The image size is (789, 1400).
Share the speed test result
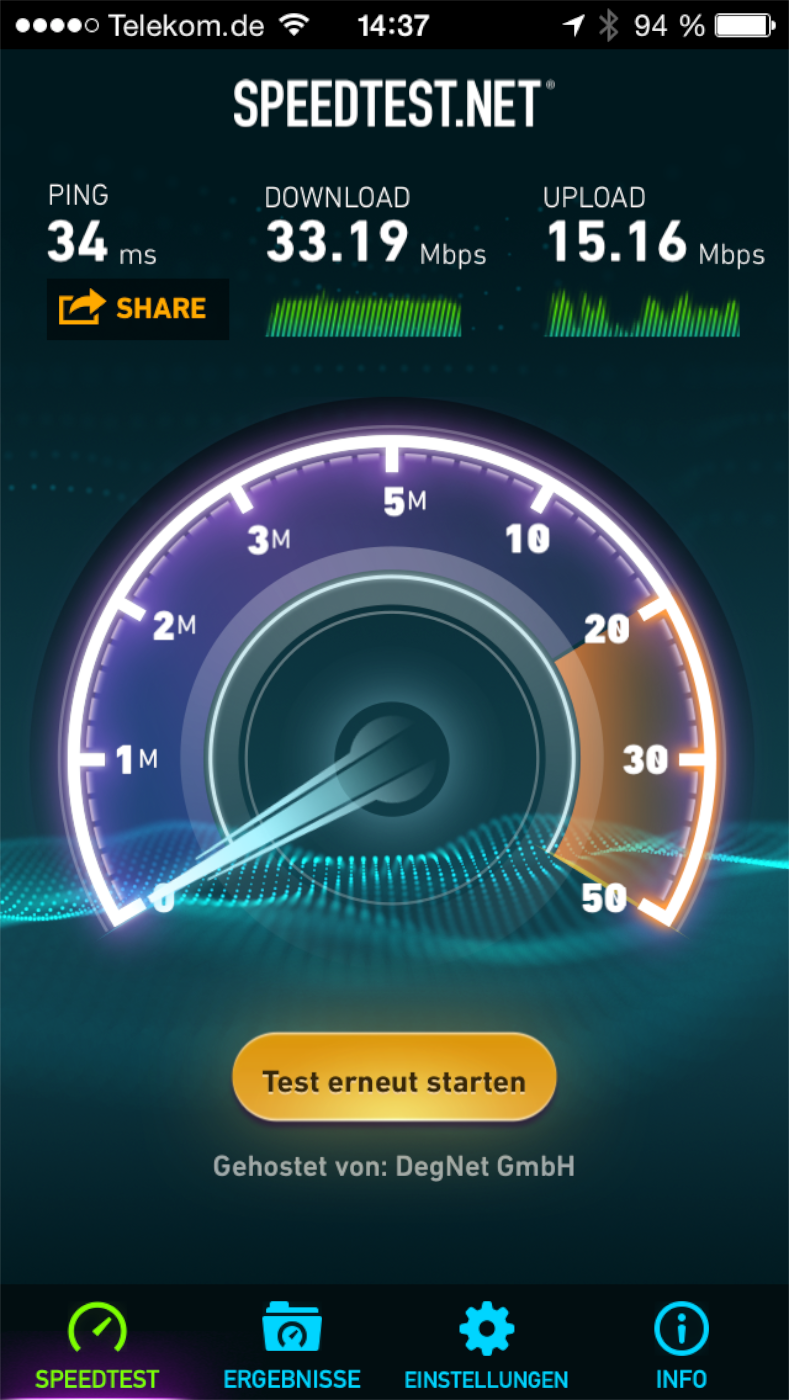tap(138, 308)
